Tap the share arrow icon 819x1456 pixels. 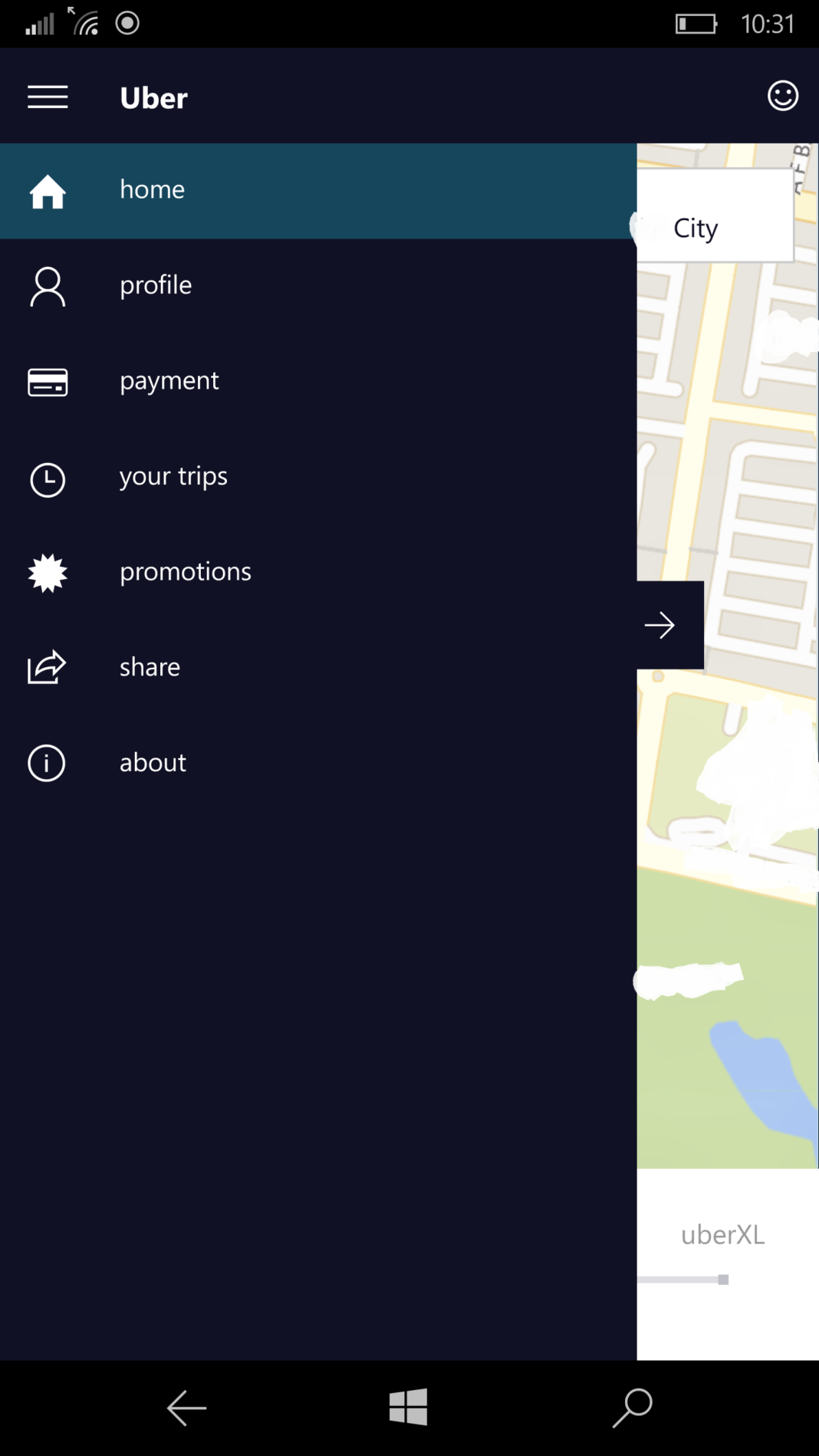click(x=47, y=667)
